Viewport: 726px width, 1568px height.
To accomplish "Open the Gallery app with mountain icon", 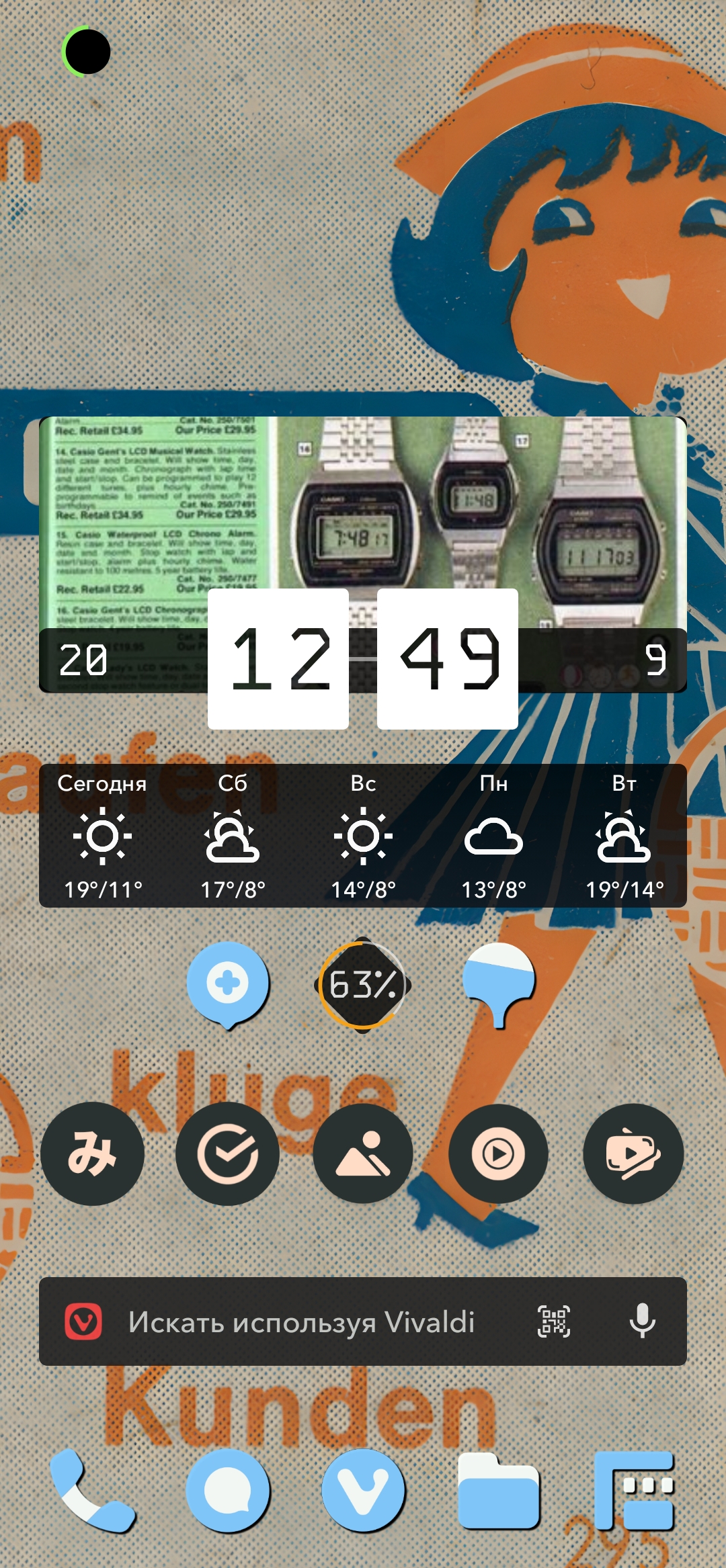I will (363, 1154).
